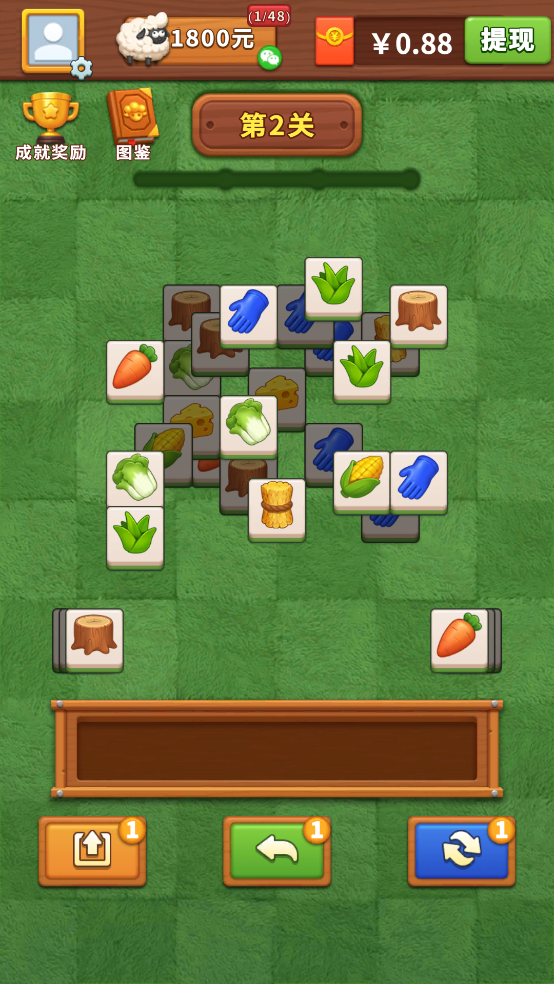Pick the wheat bundle tile

pyautogui.click(x=277, y=510)
